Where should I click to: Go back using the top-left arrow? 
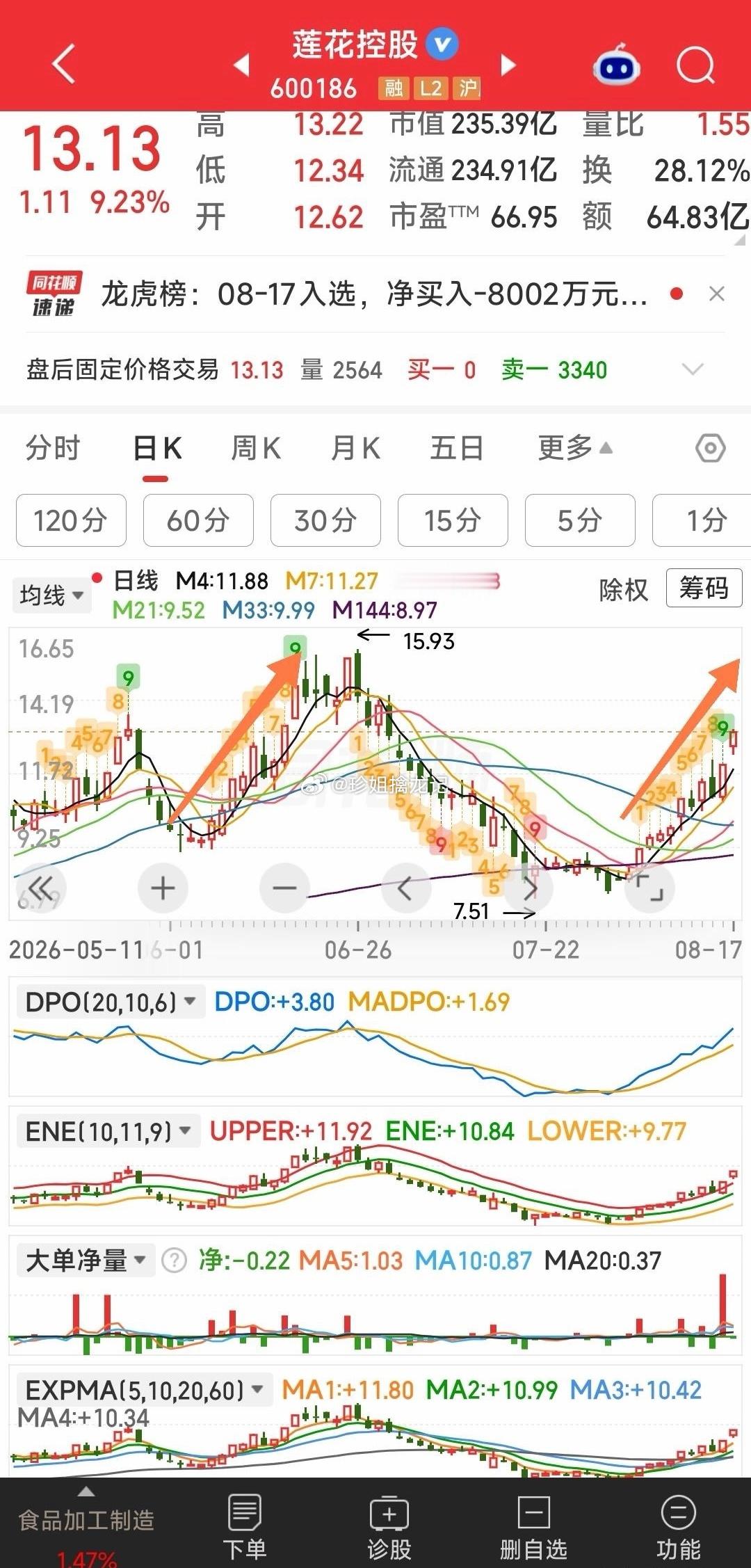(x=64, y=65)
